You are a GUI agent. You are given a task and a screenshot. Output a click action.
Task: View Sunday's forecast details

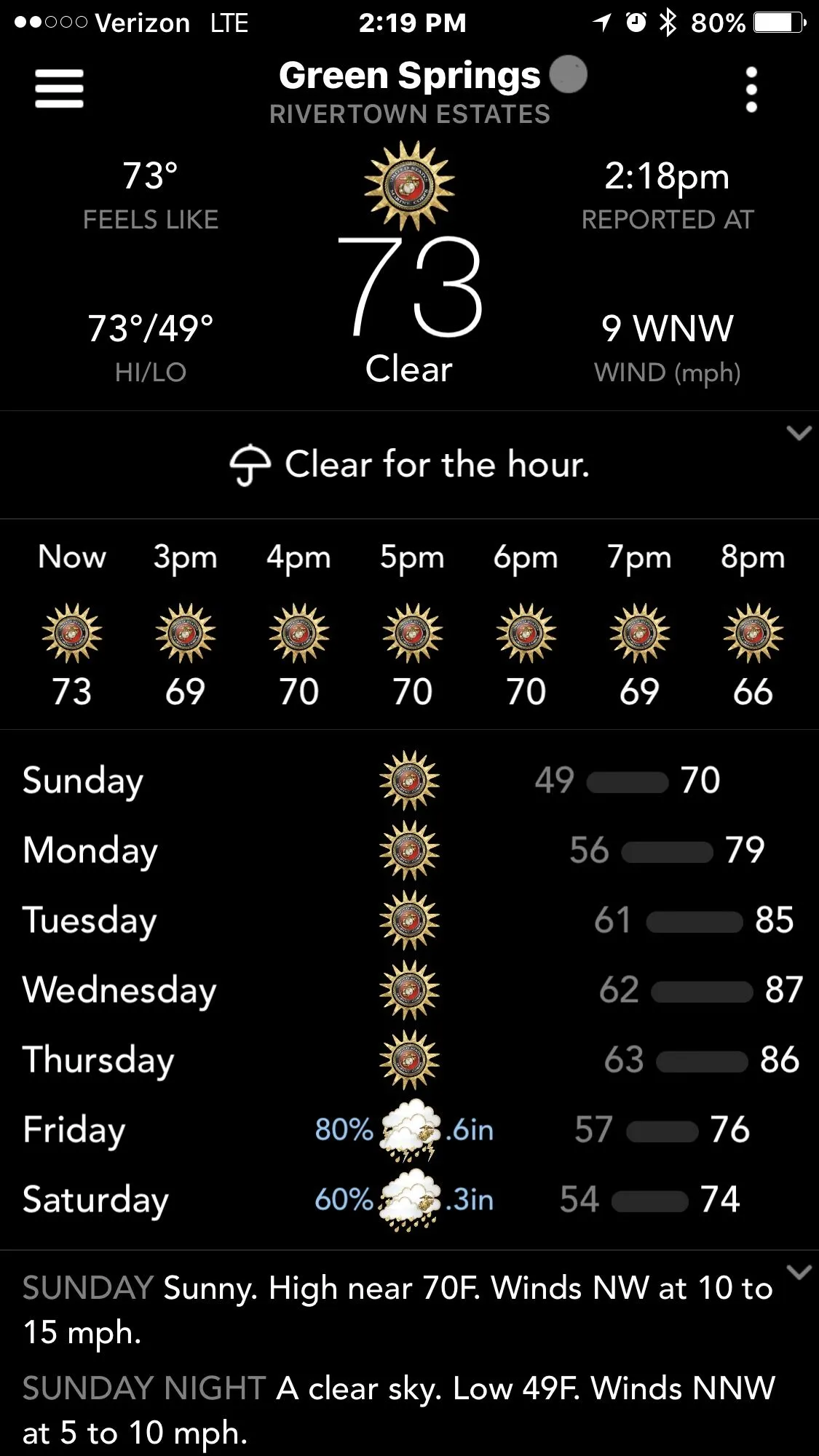tap(409, 781)
